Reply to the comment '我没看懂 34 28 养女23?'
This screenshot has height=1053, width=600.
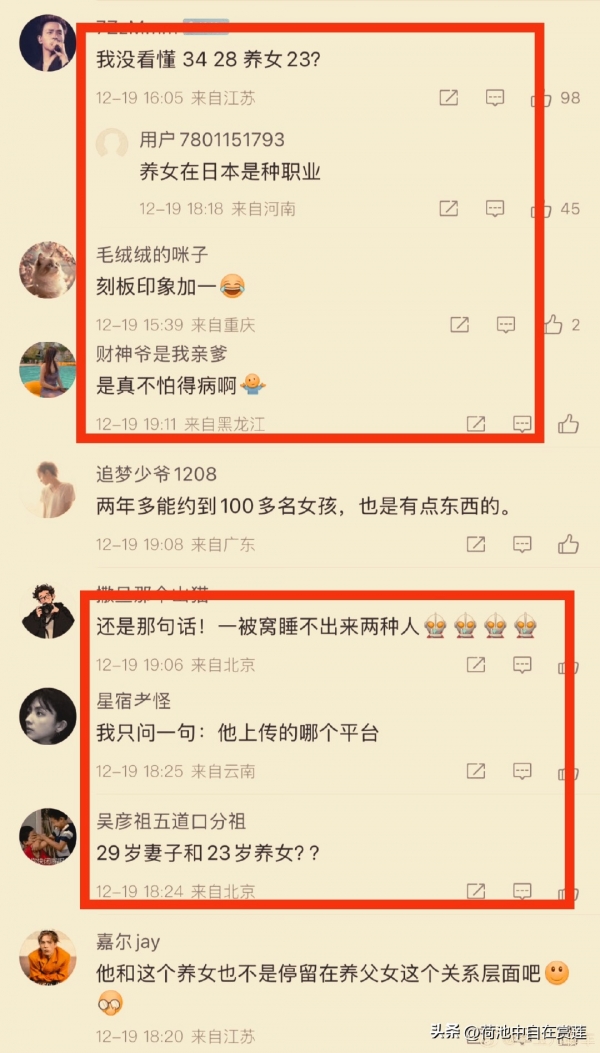click(x=495, y=98)
